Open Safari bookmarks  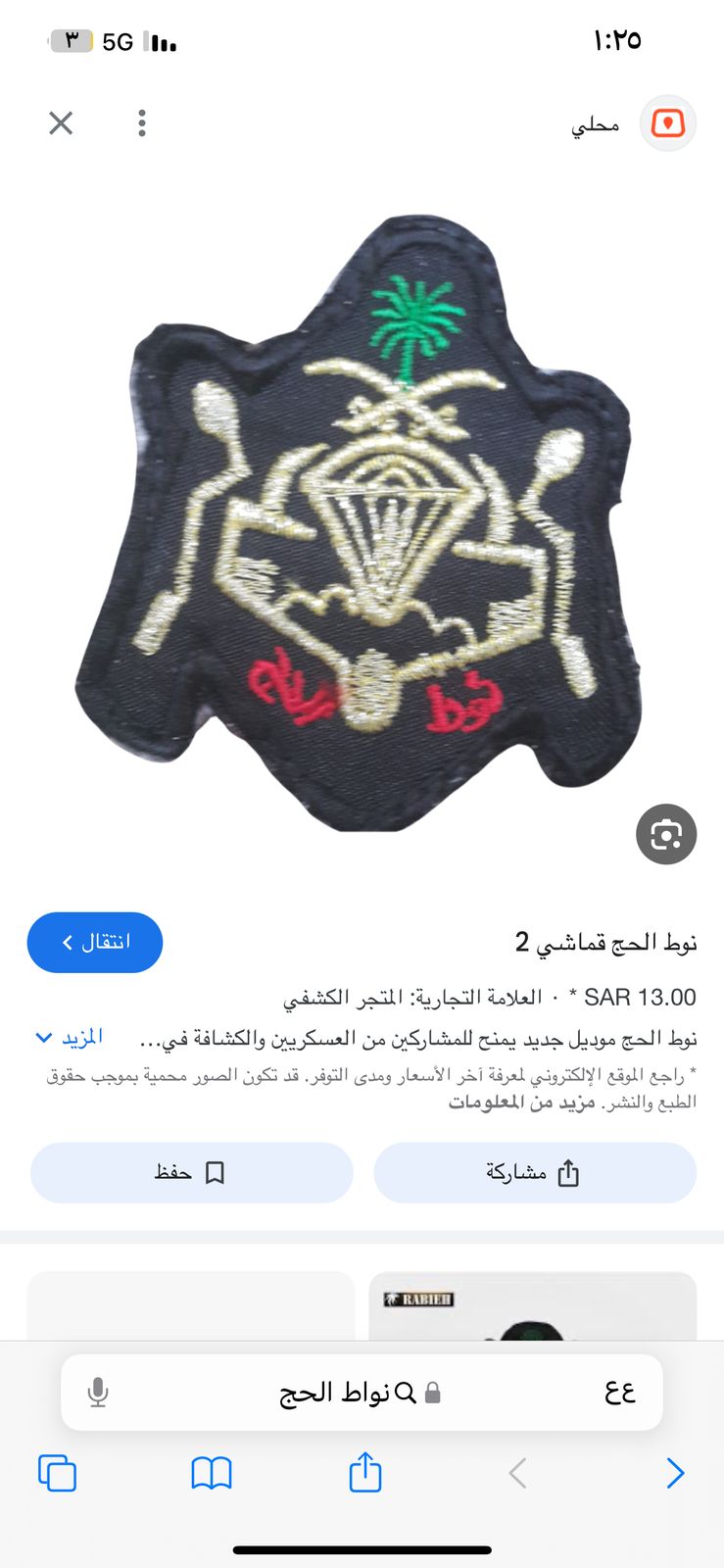pos(212,1473)
